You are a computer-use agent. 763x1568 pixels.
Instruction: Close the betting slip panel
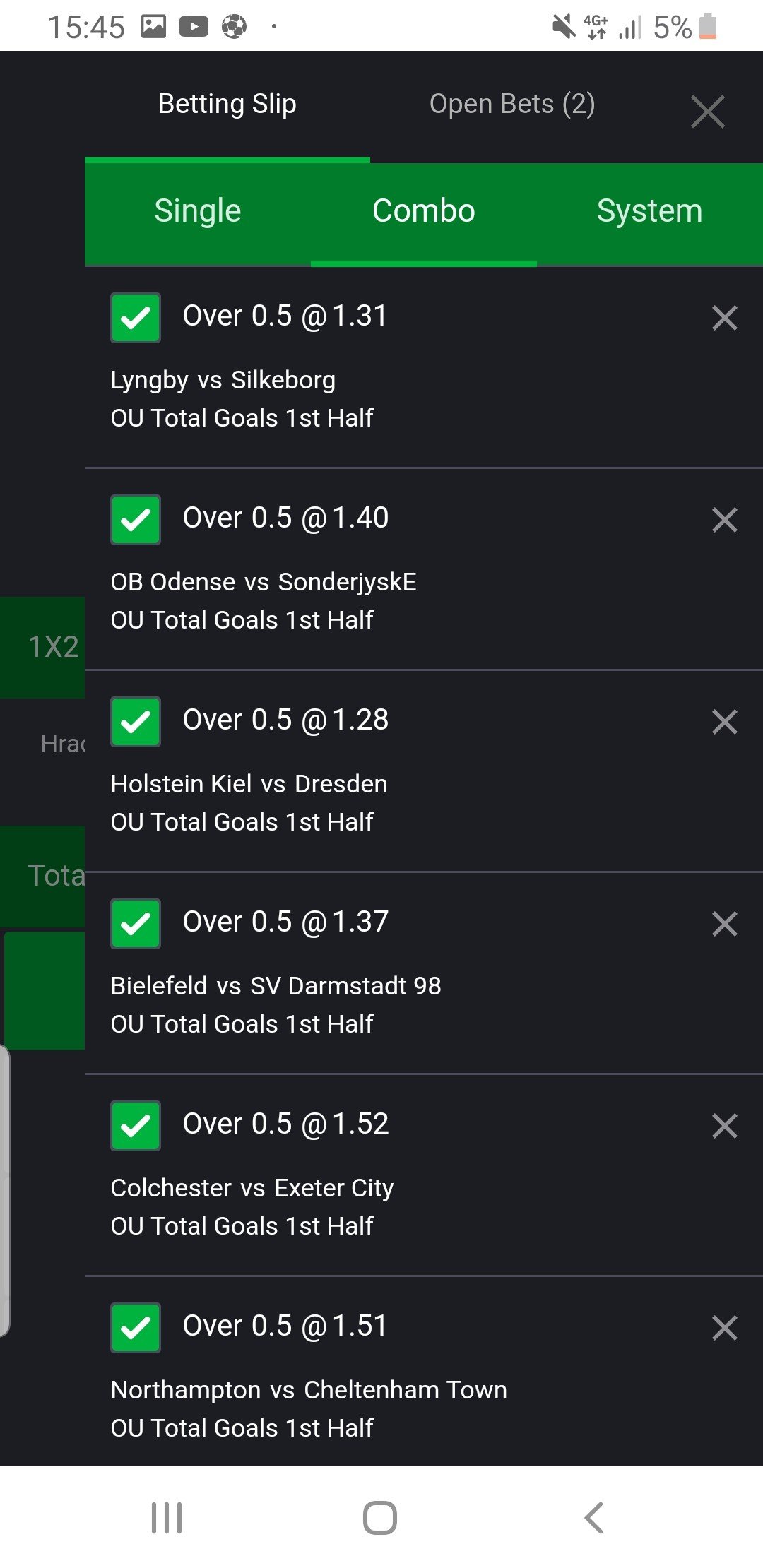(707, 112)
